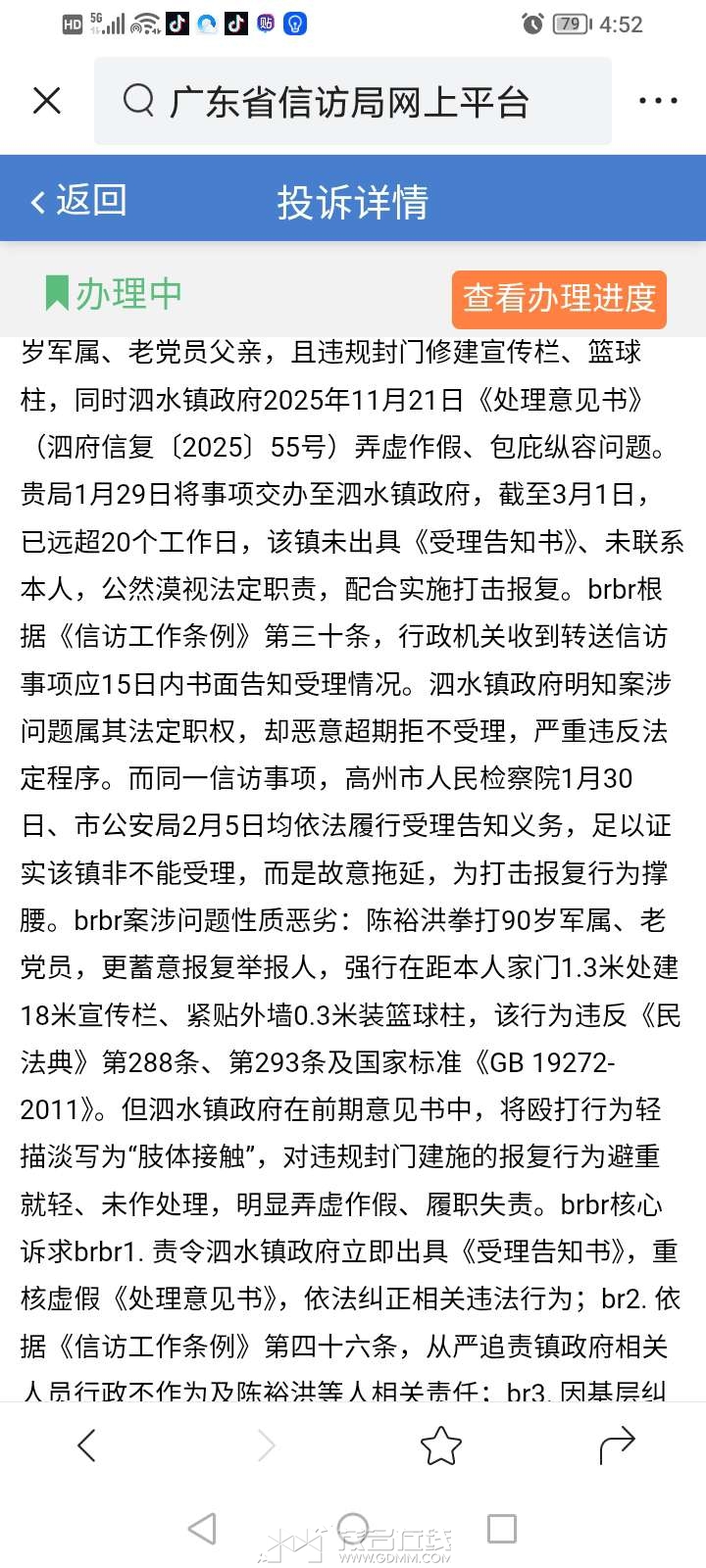The width and height of the screenshot is (706, 1568).
Task: Bookmark this page with the star icon
Action: pyautogui.click(x=440, y=1445)
